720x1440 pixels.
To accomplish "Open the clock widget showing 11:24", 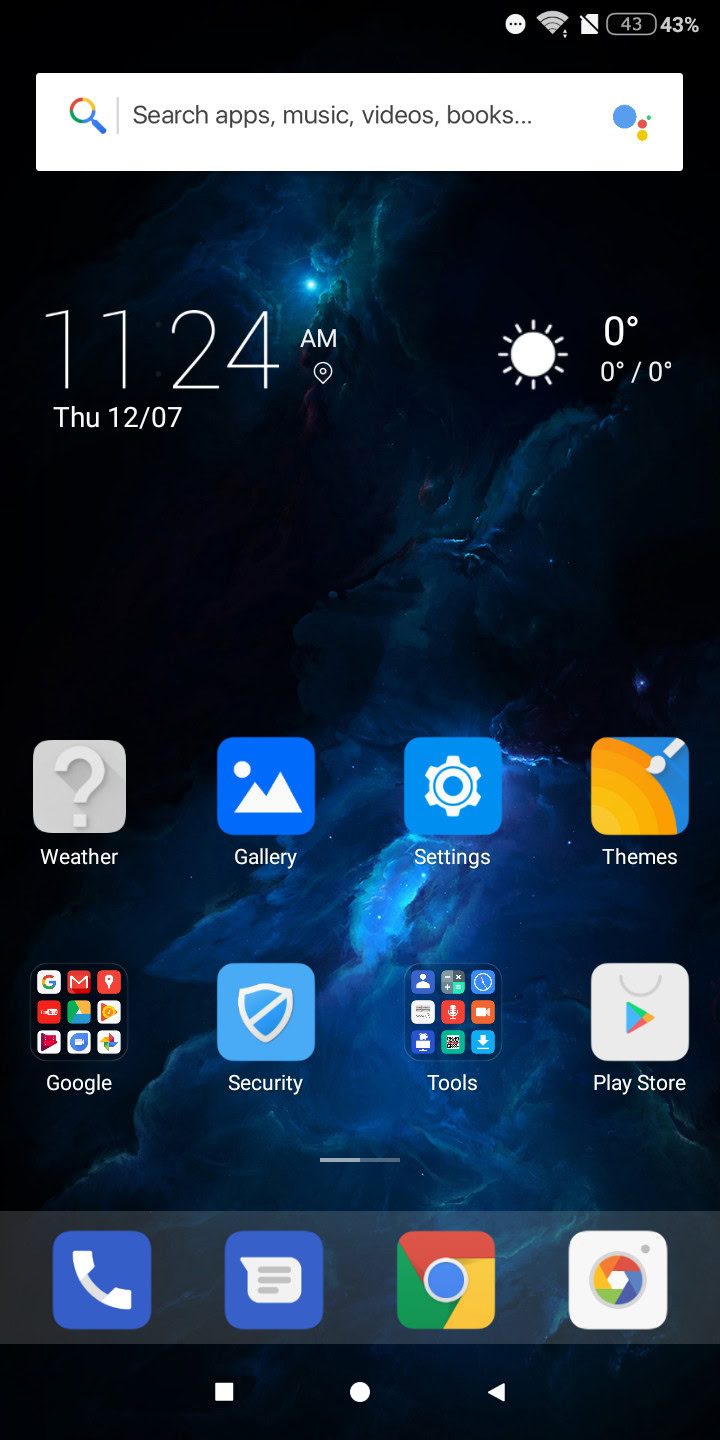I will [x=160, y=350].
